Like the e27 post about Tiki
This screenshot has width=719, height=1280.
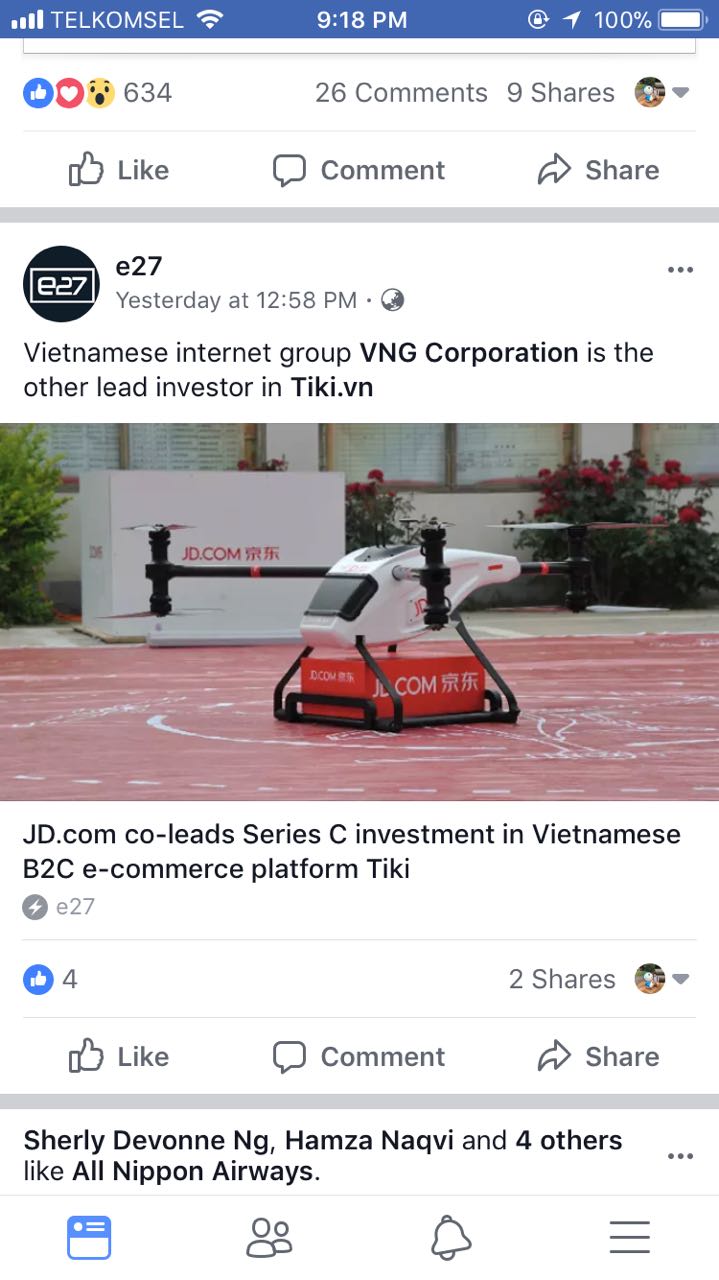(x=118, y=1056)
